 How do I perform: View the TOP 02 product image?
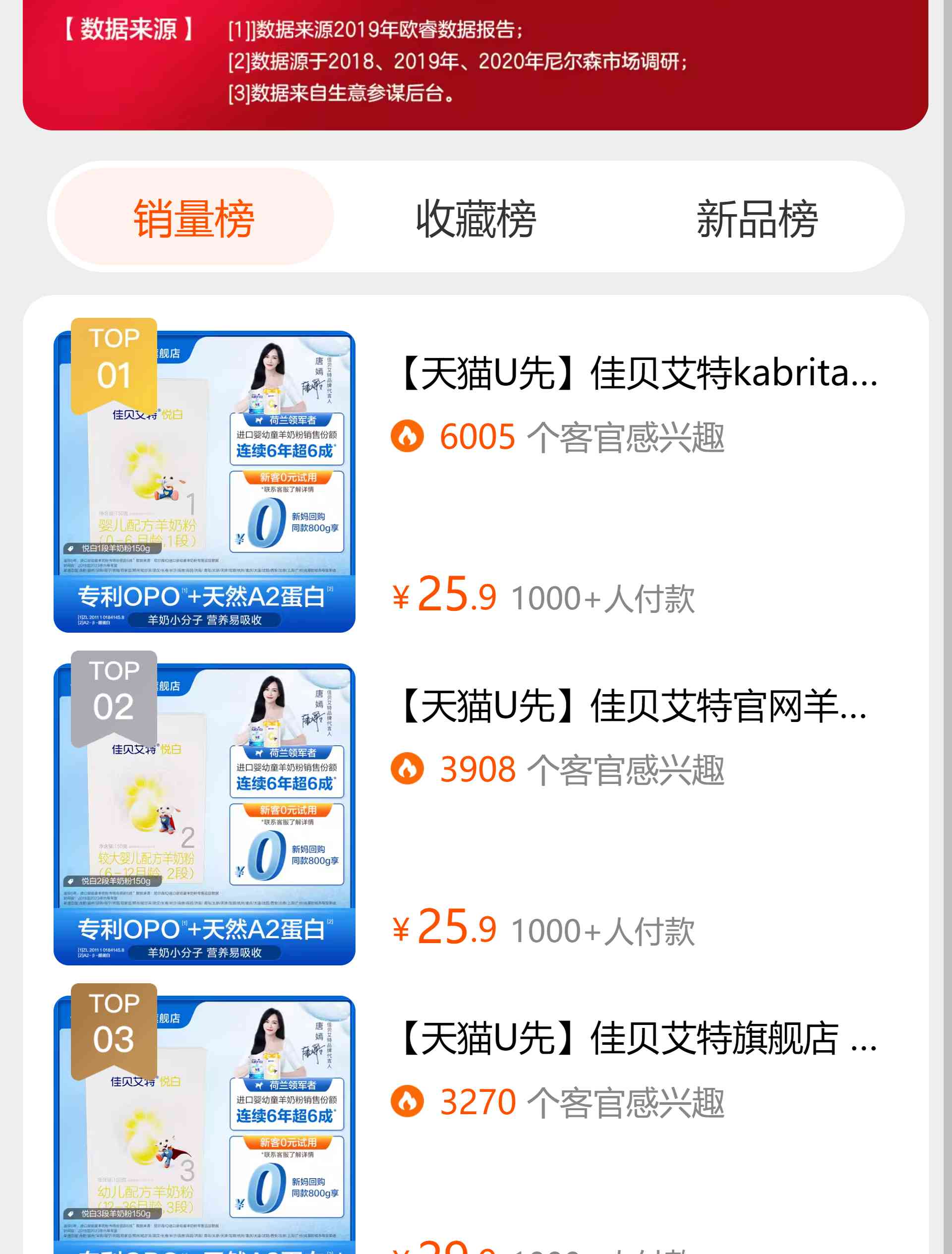[x=205, y=814]
